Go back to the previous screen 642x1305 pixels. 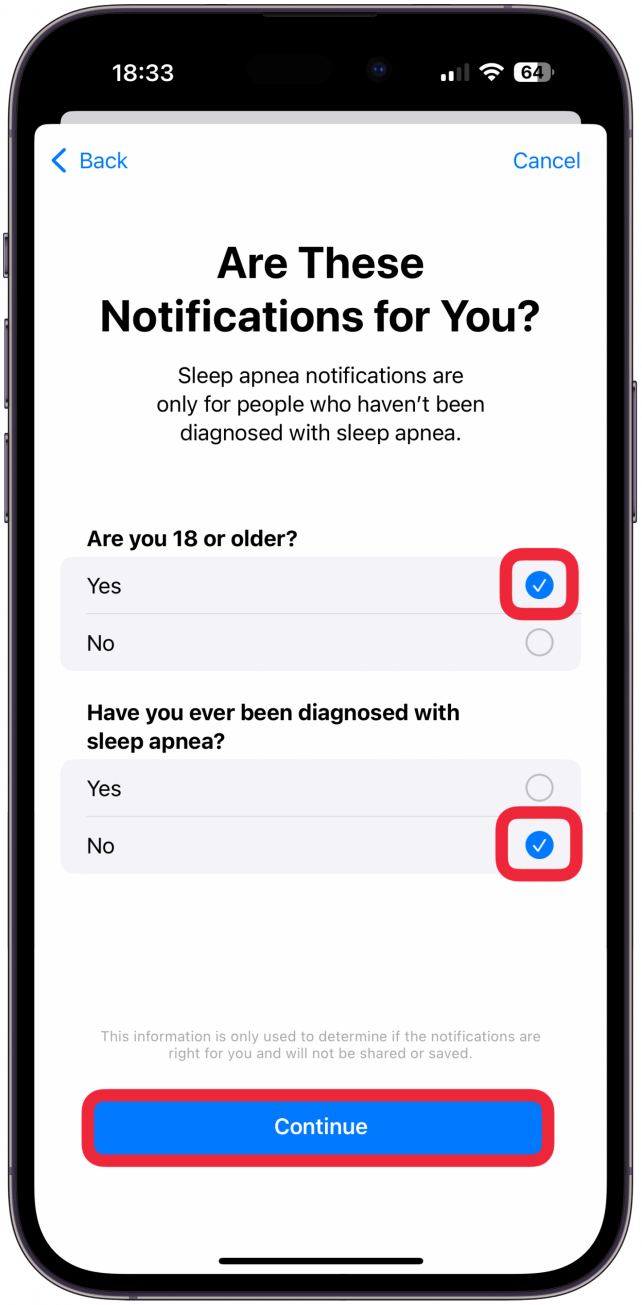pos(90,161)
